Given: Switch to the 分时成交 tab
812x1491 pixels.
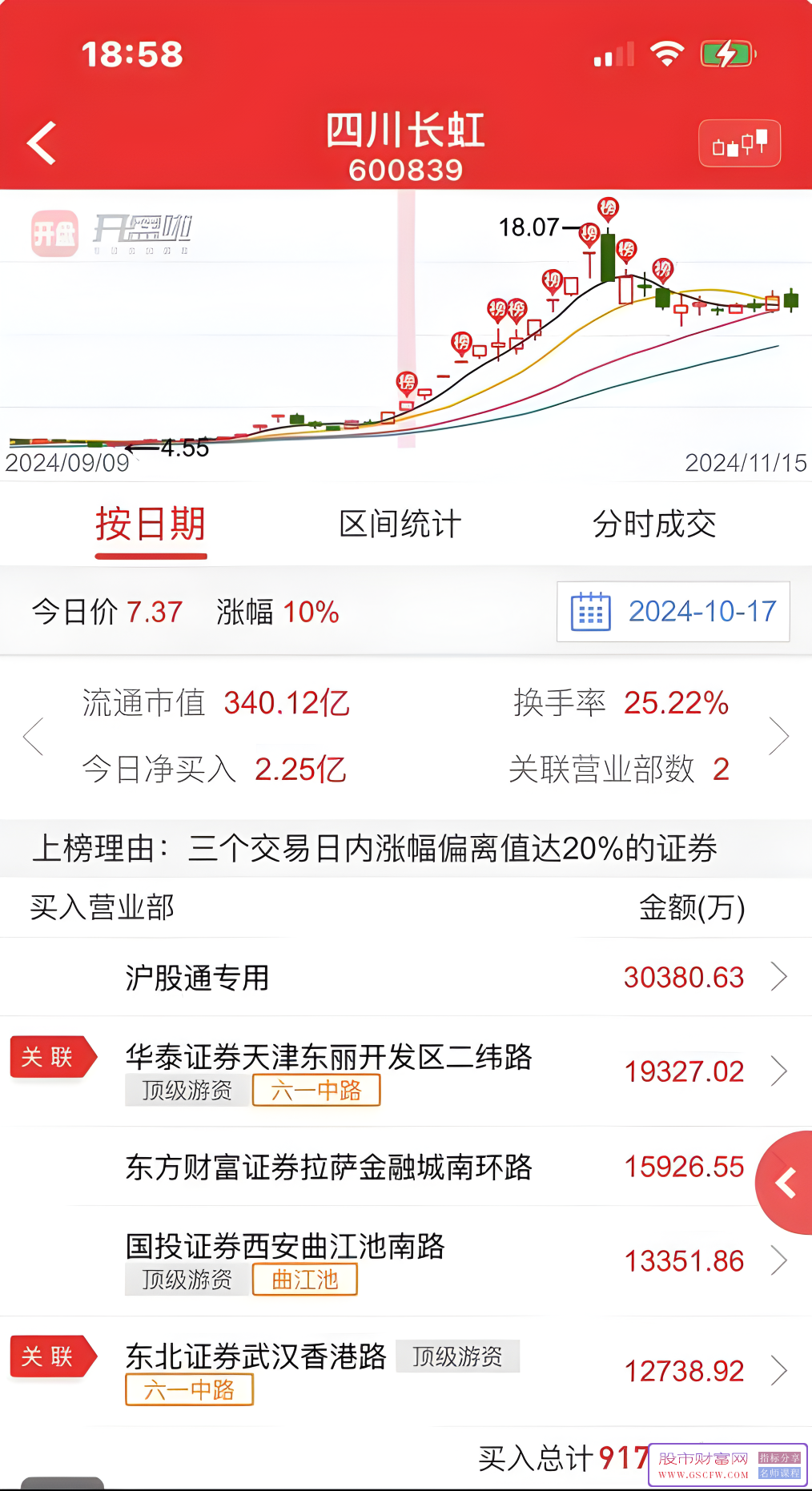Looking at the screenshot, I should [x=654, y=524].
